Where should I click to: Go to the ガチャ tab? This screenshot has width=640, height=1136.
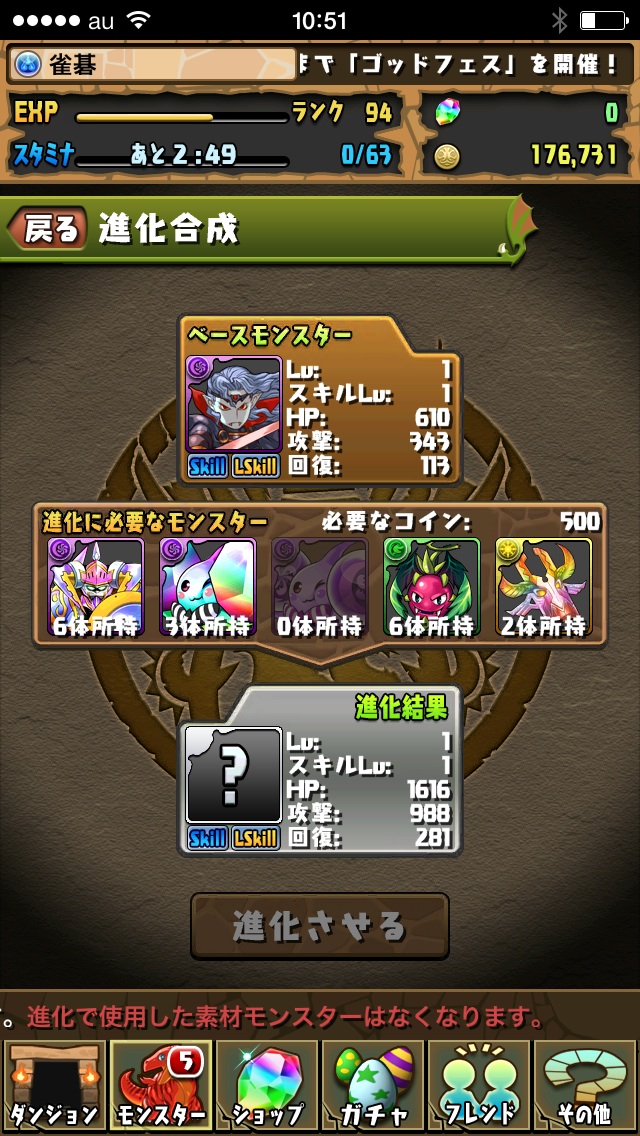(x=373, y=1087)
